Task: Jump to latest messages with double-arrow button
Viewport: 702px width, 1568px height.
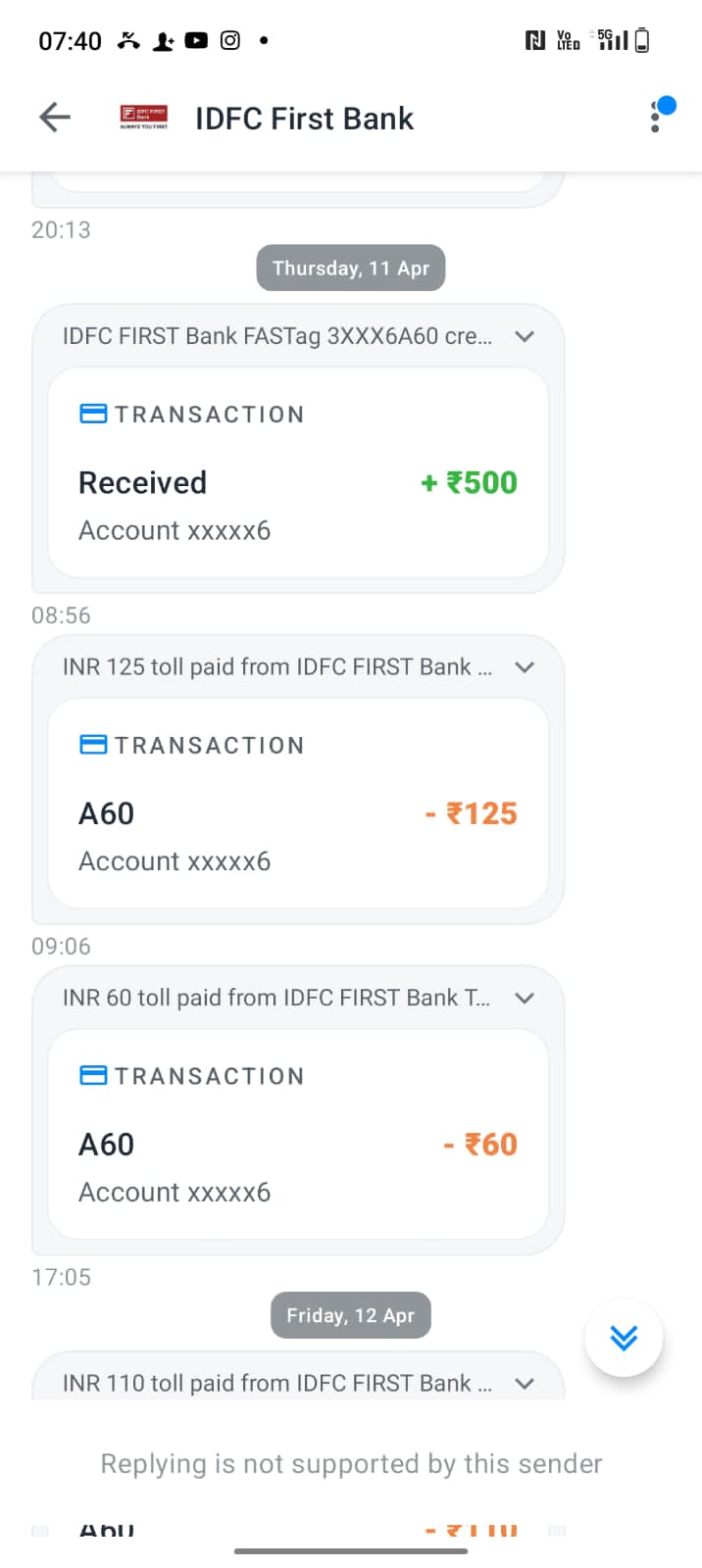Action: tap(624, 1337)
